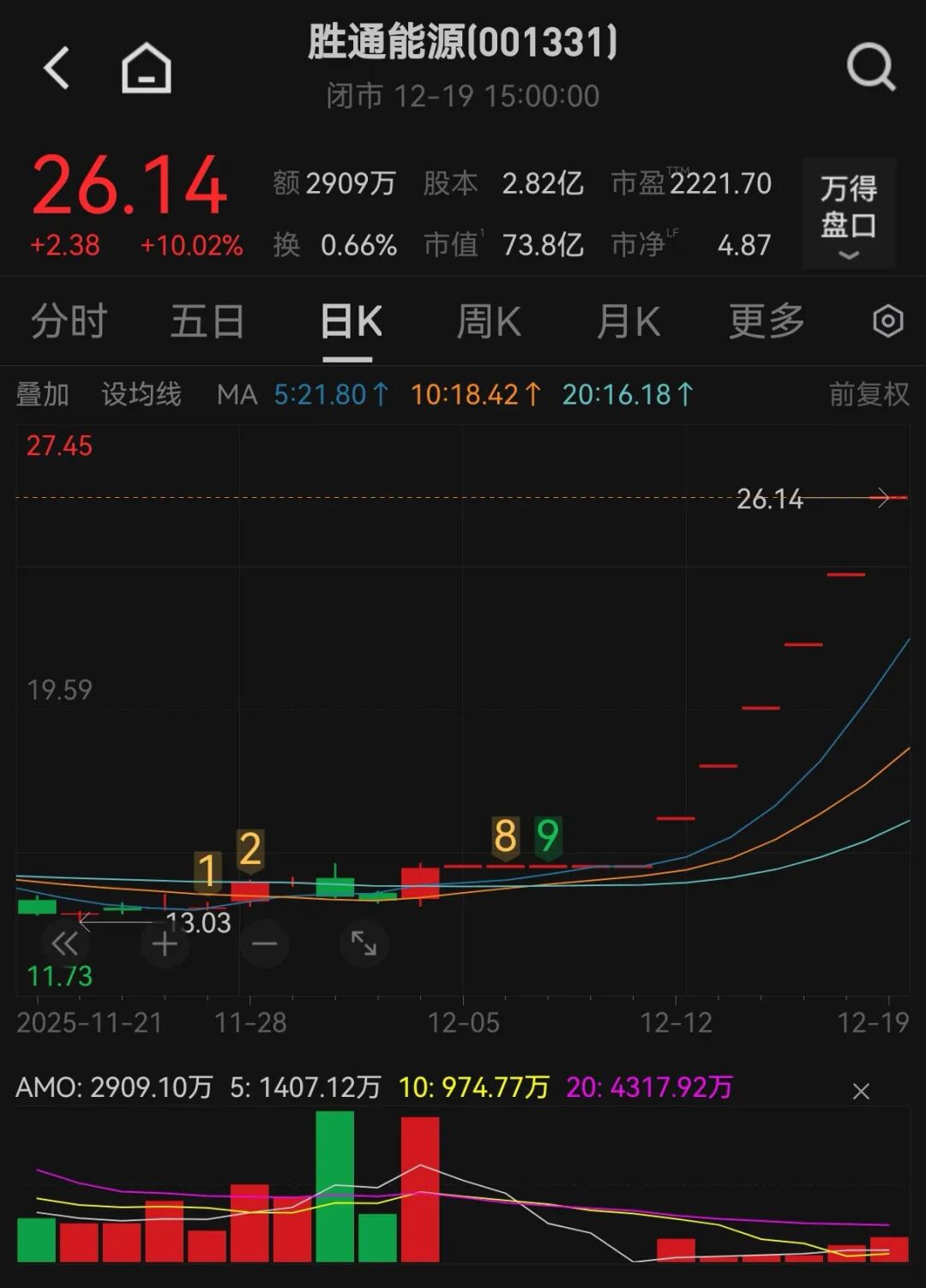The image size is (926, 1288).
Task: Search for another stock
Action: pos(870,68)
